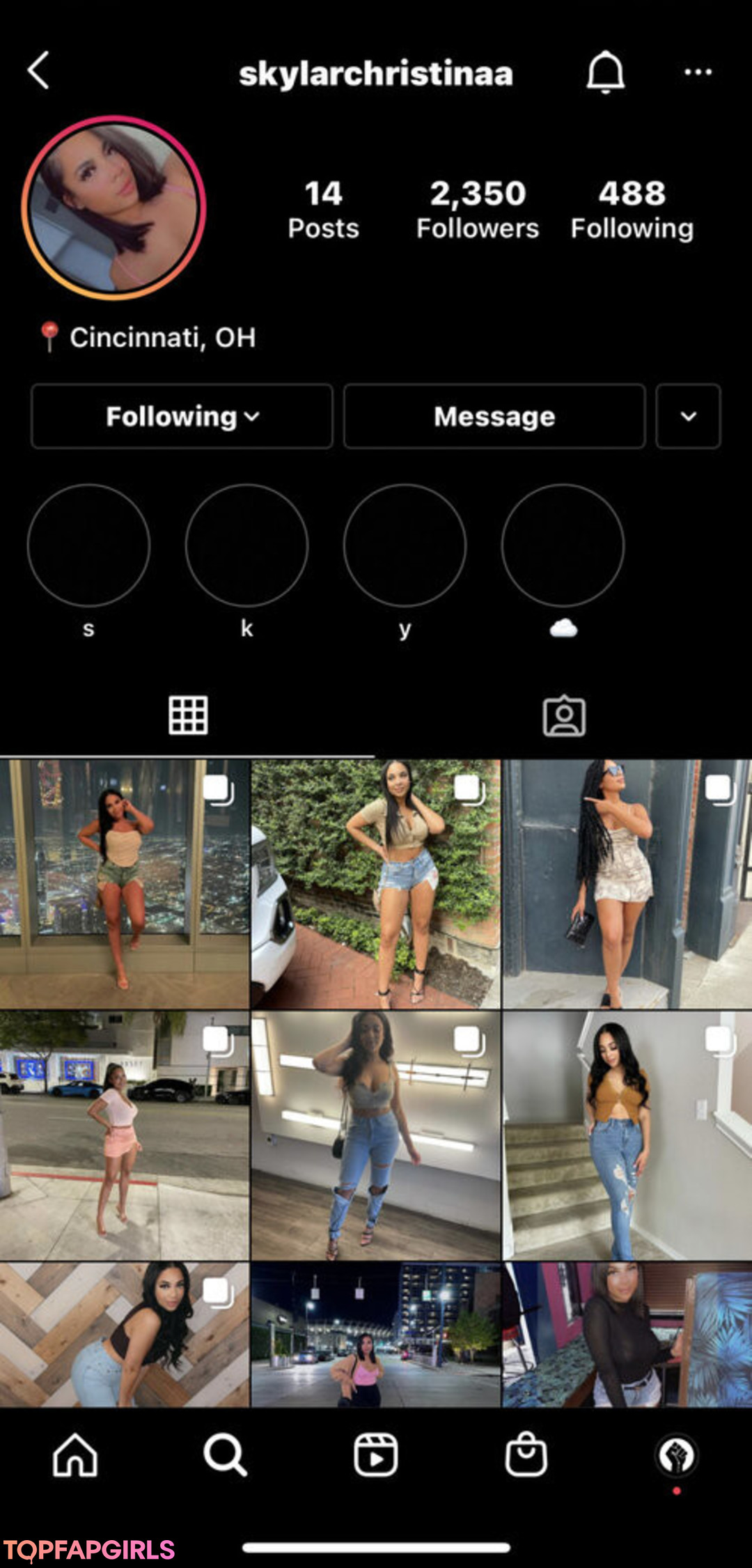
Task: Open the Shop tab
Action: point(526,1455)
